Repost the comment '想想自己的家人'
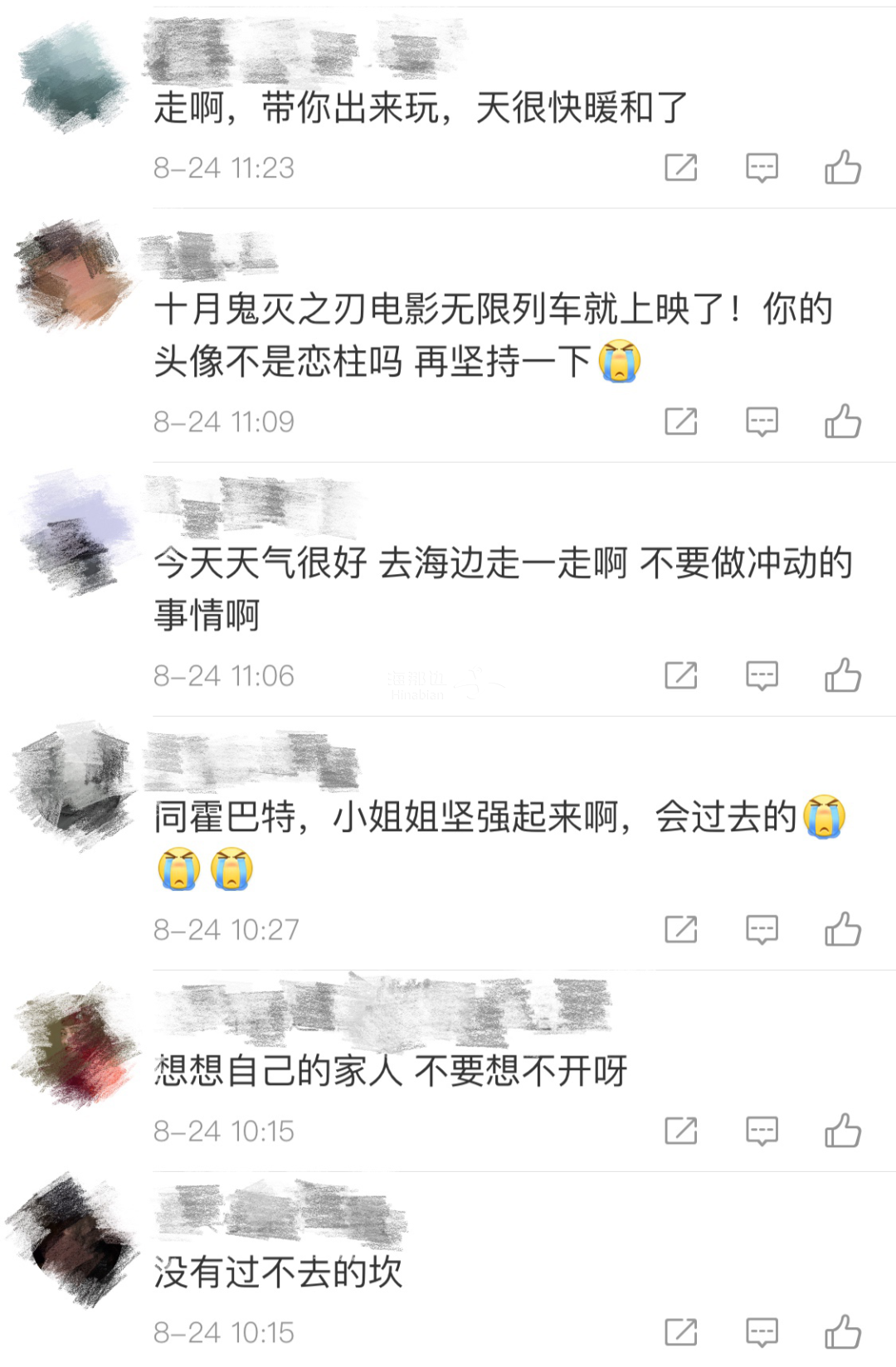 (680, 1131)
